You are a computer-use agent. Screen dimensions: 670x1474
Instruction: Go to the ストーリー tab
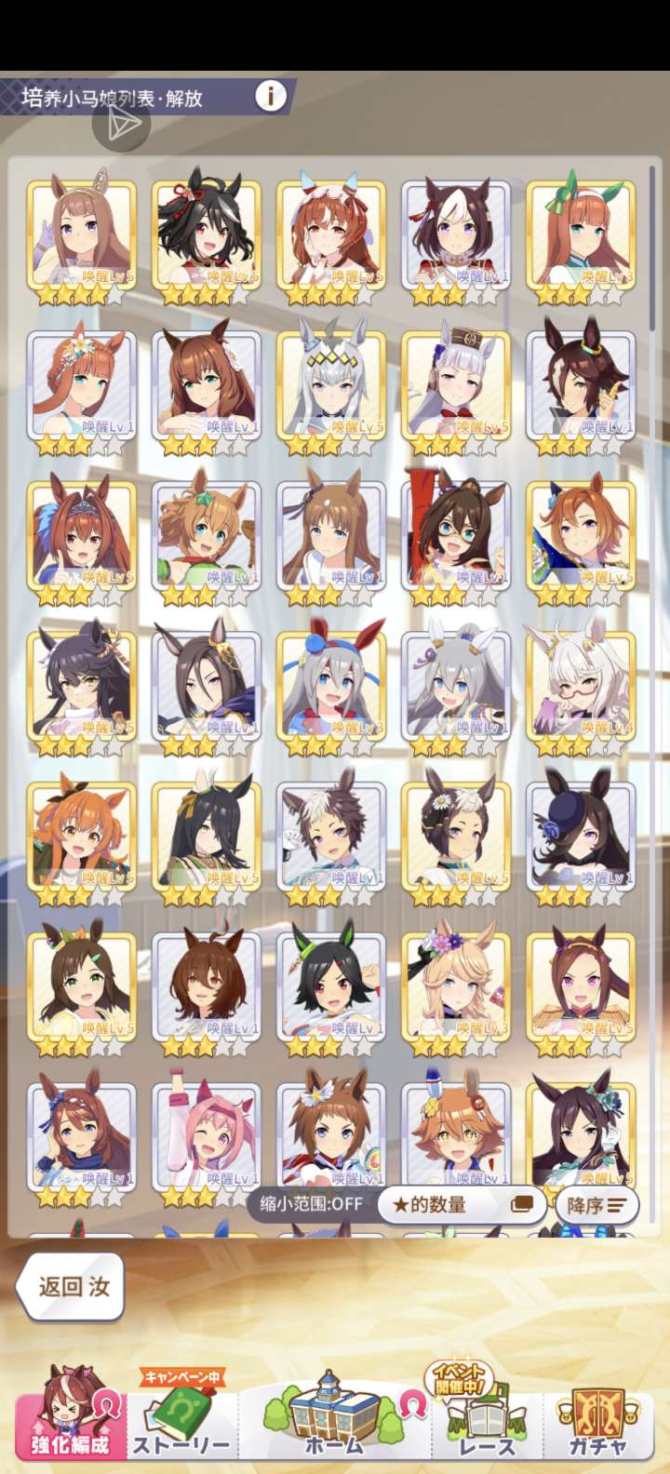tap(182, 1415)
